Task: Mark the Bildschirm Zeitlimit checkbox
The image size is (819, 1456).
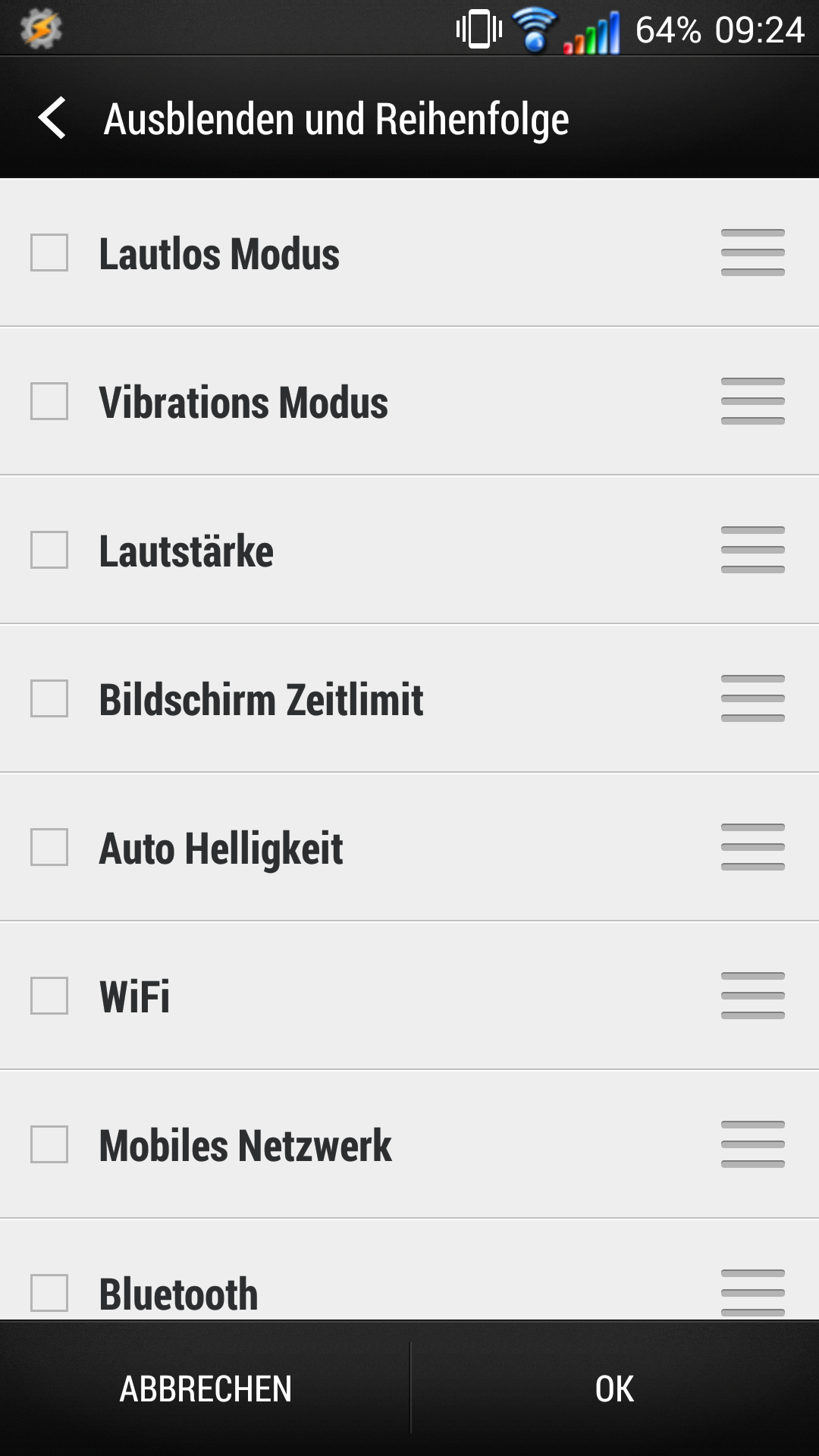Action: 49,698
